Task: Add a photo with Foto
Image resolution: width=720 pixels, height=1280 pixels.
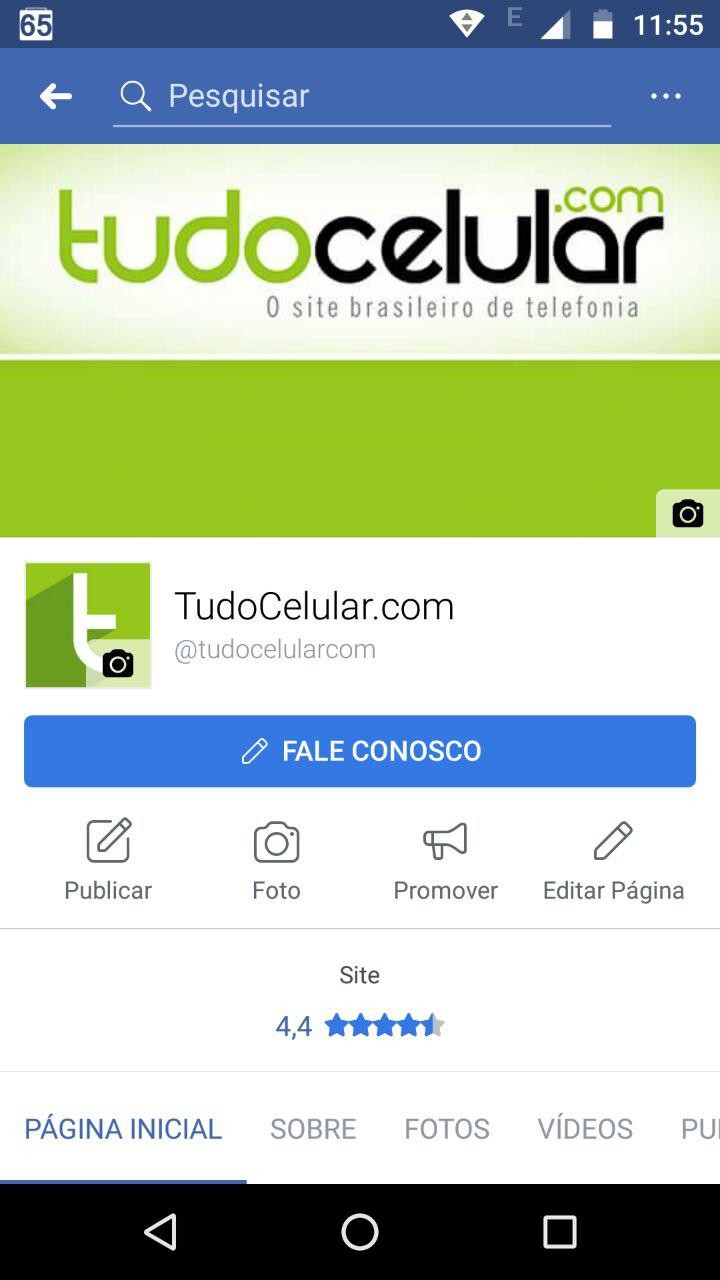Action: point(276,860)
